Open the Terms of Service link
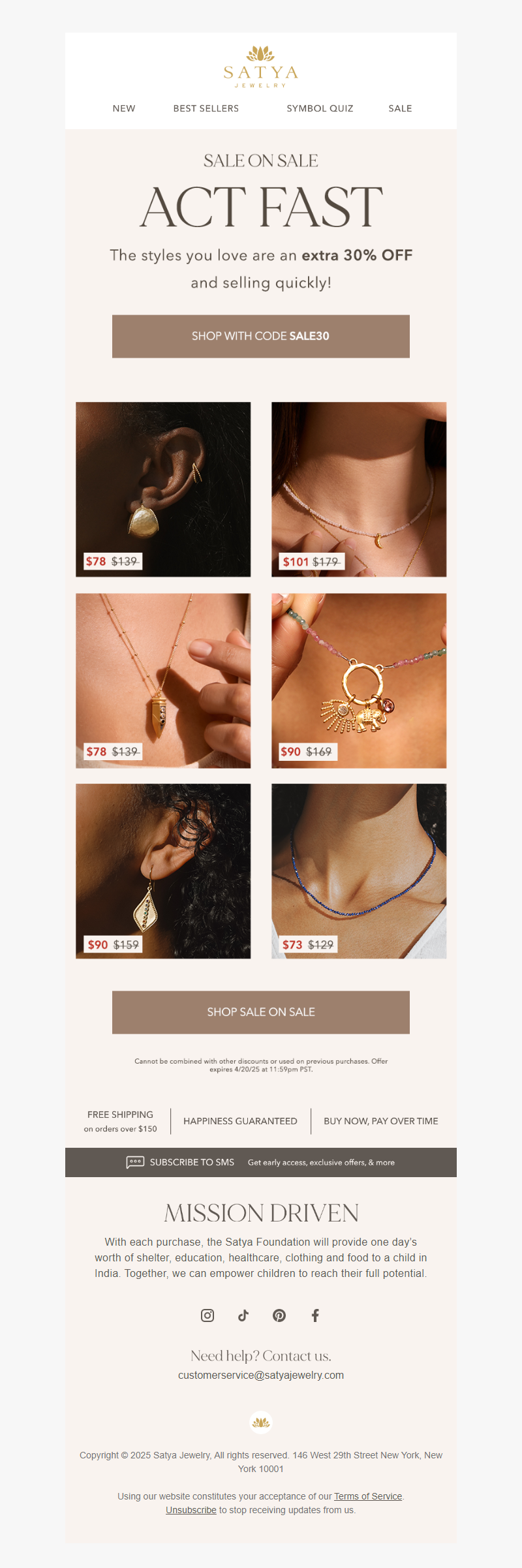The width and height of the screenshot is (522, 1568). point(368,1496)
